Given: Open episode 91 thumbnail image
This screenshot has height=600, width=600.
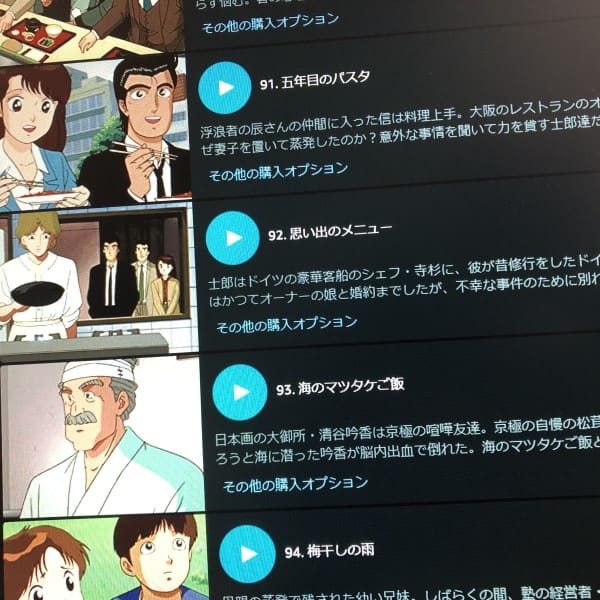Looking at the screenshot, I should point(93,132).
